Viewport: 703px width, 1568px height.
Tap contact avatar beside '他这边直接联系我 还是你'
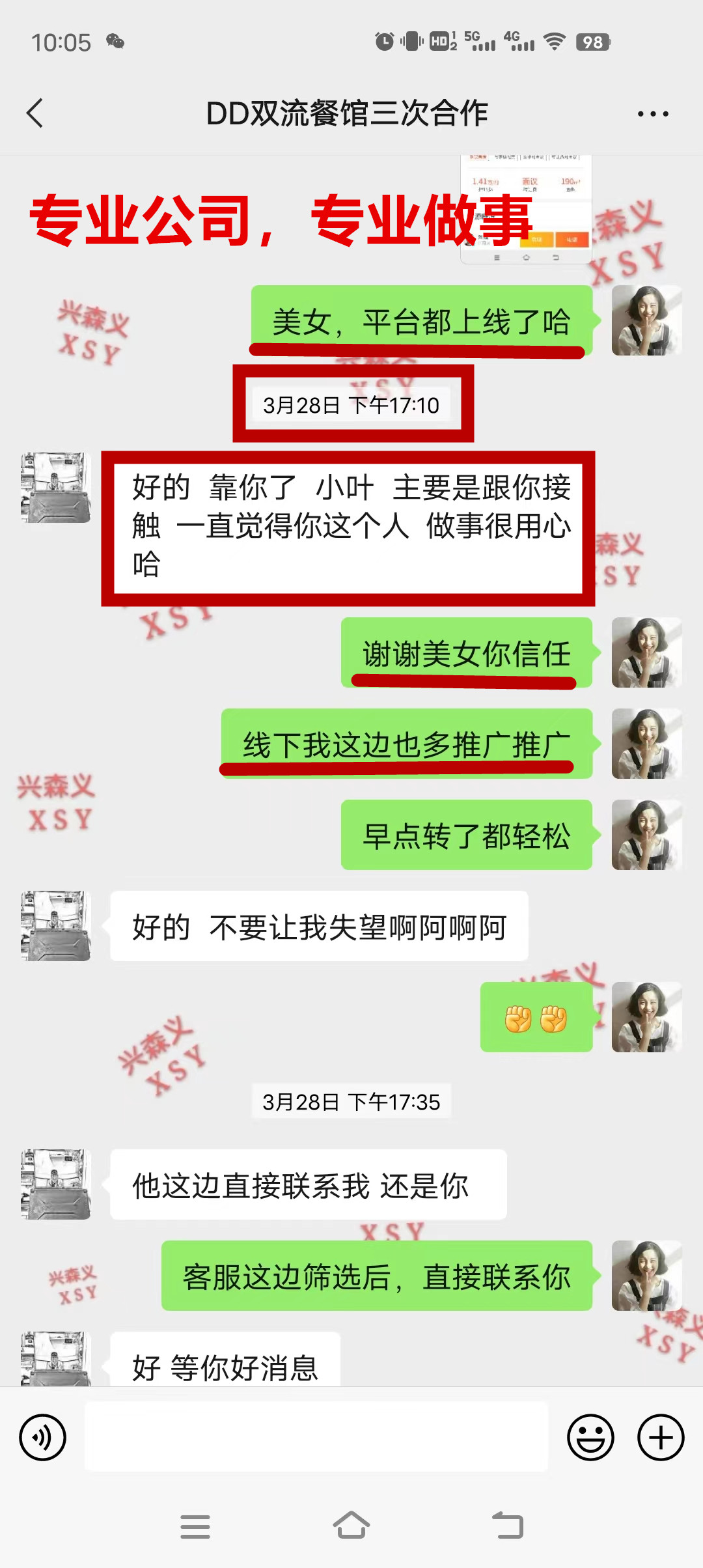(x=56, y=1184)
